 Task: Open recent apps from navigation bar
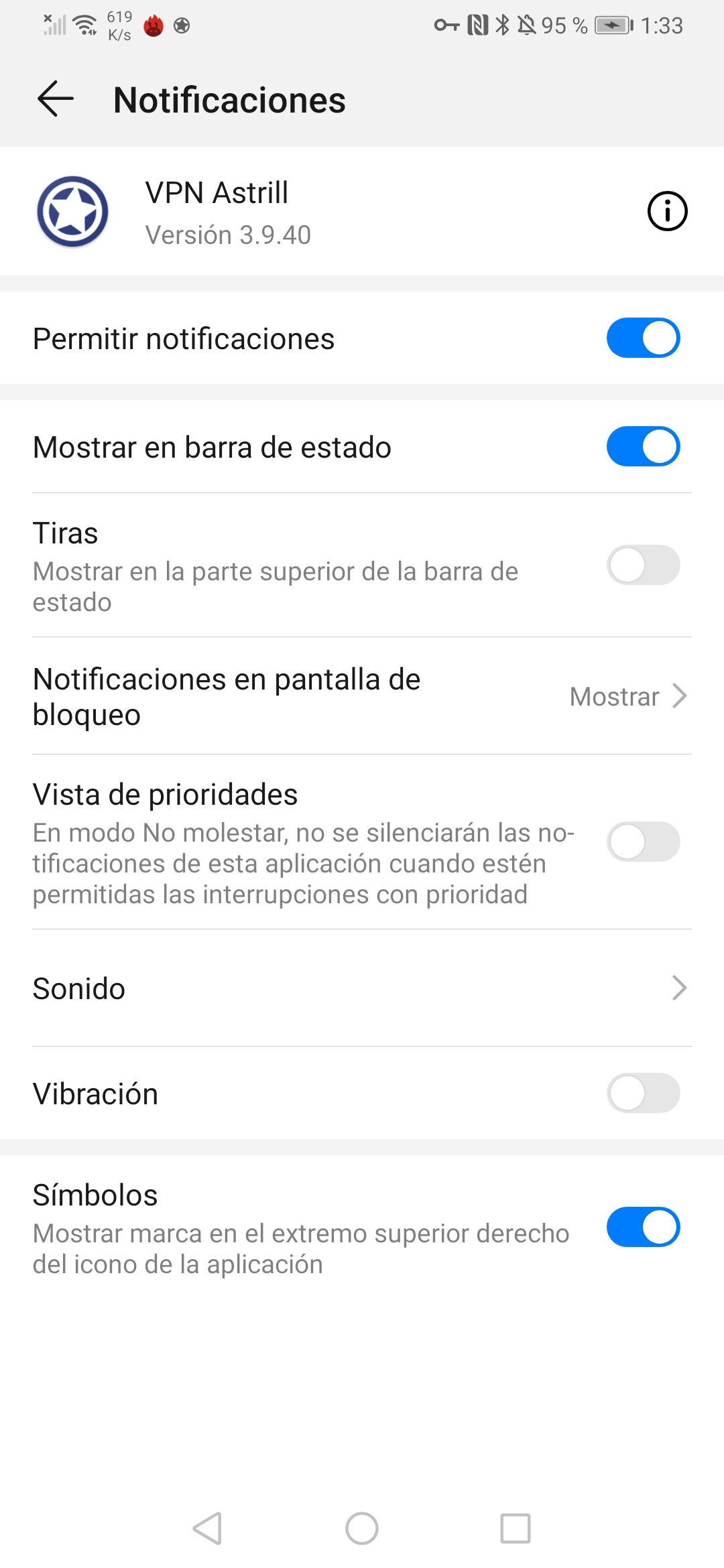(516, 1528)
